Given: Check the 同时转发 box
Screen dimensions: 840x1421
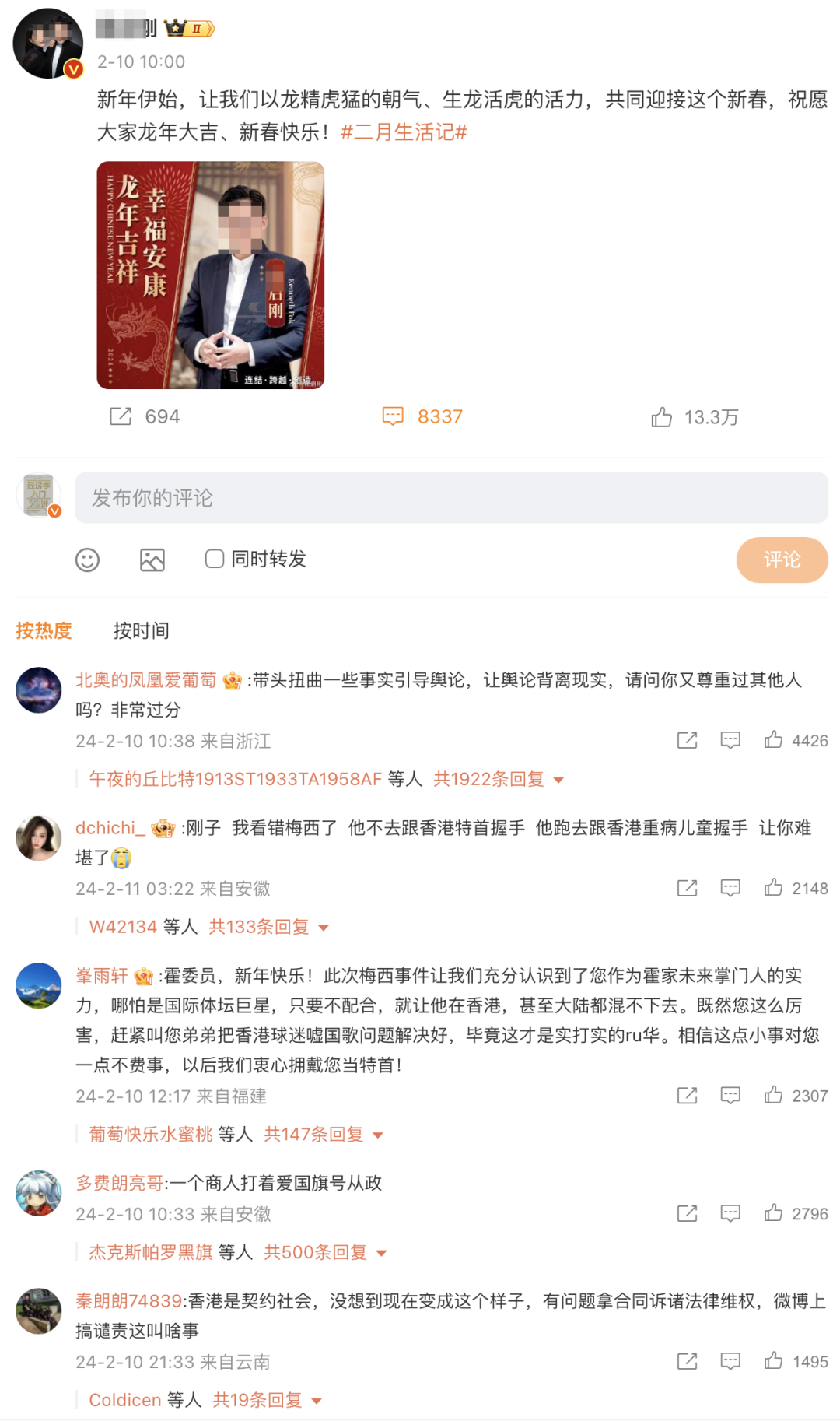Looking at the screenshot, I should click(215, 559).
